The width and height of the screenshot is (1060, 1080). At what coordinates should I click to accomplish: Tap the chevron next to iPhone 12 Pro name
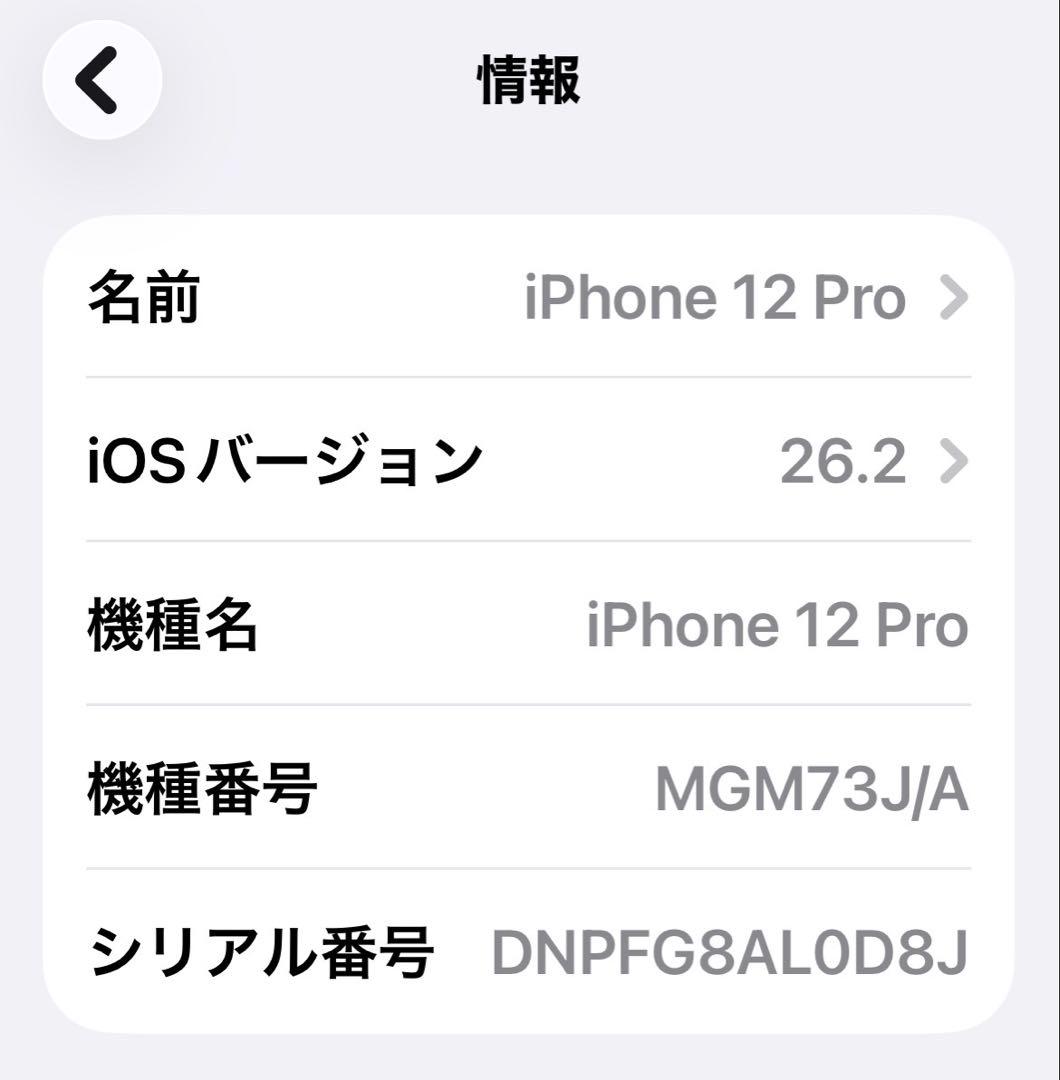[955, 296]
